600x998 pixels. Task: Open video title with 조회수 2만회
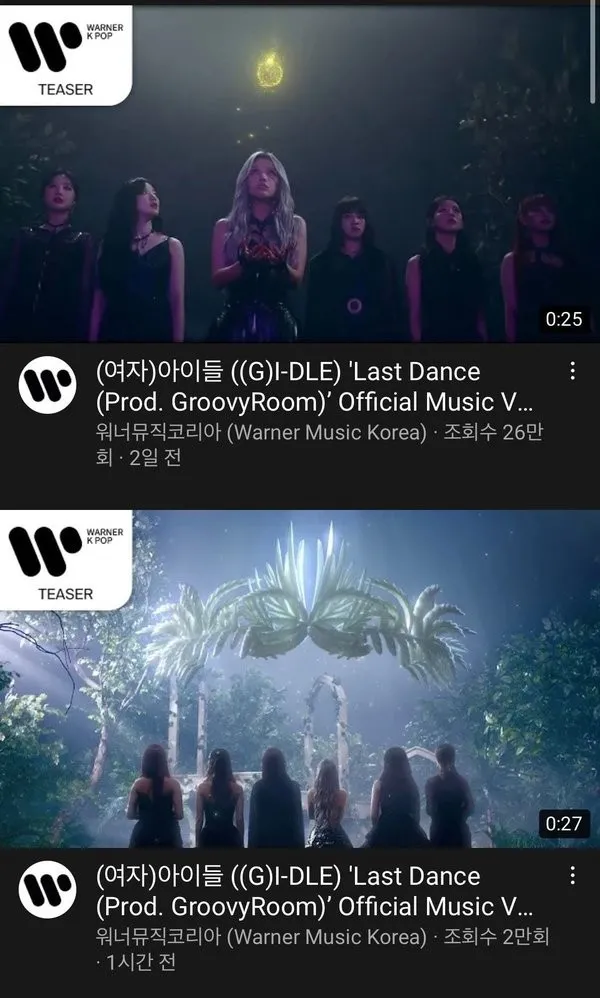pyautogui.click(x=300, y=891)
